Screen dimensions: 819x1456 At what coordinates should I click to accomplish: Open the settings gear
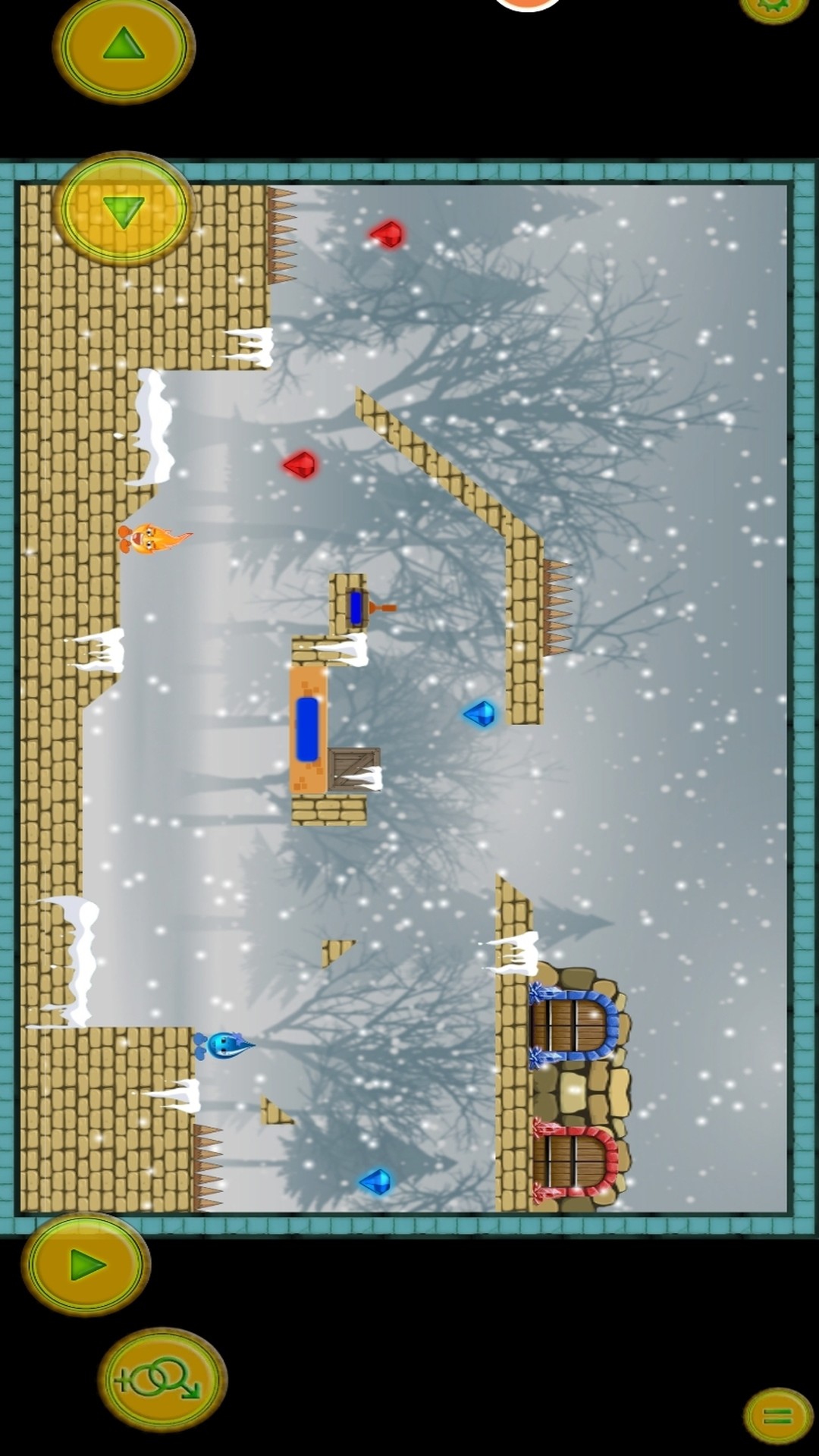(x=773, y=6)
